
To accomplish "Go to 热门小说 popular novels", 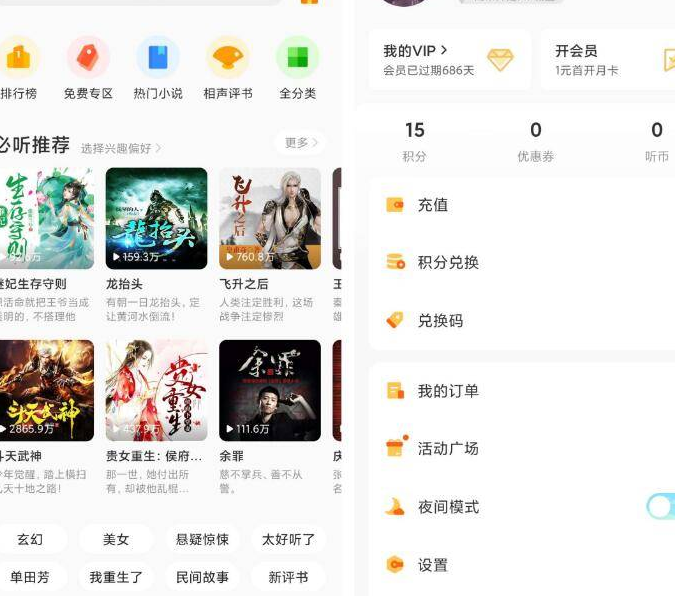I will click(x=158, y=66).
